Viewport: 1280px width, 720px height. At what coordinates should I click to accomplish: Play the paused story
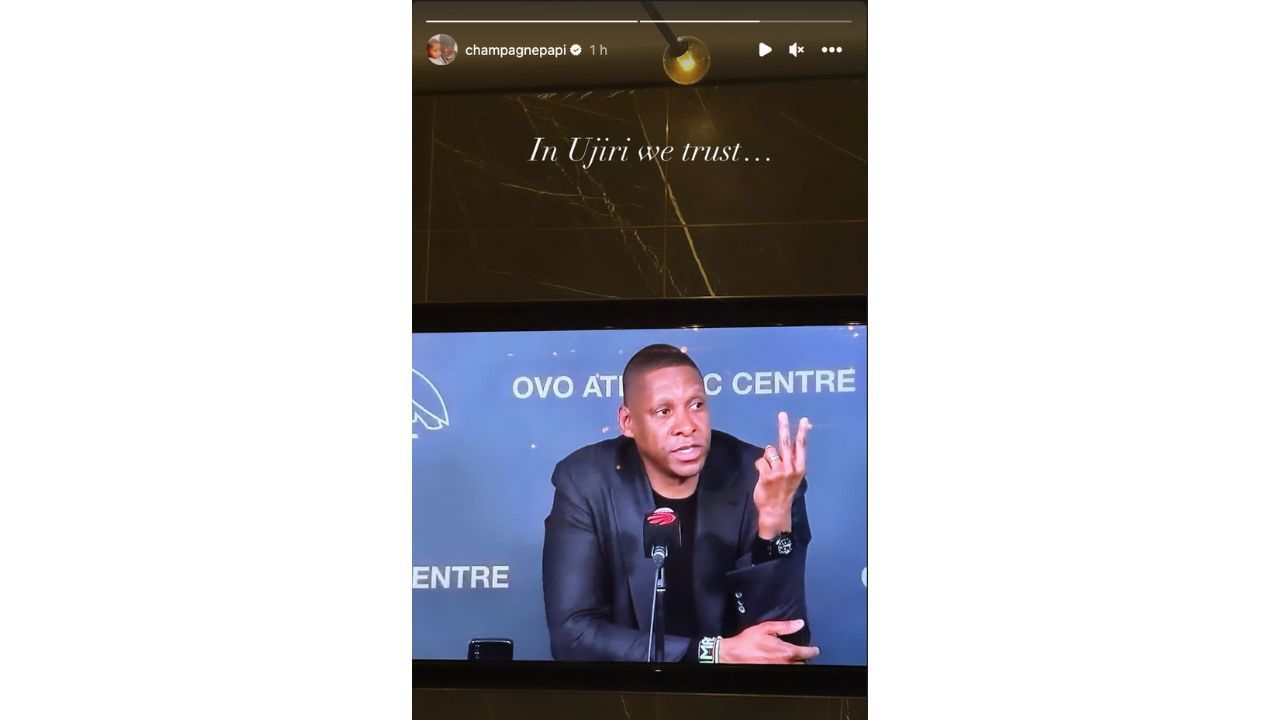pos(765,49)
